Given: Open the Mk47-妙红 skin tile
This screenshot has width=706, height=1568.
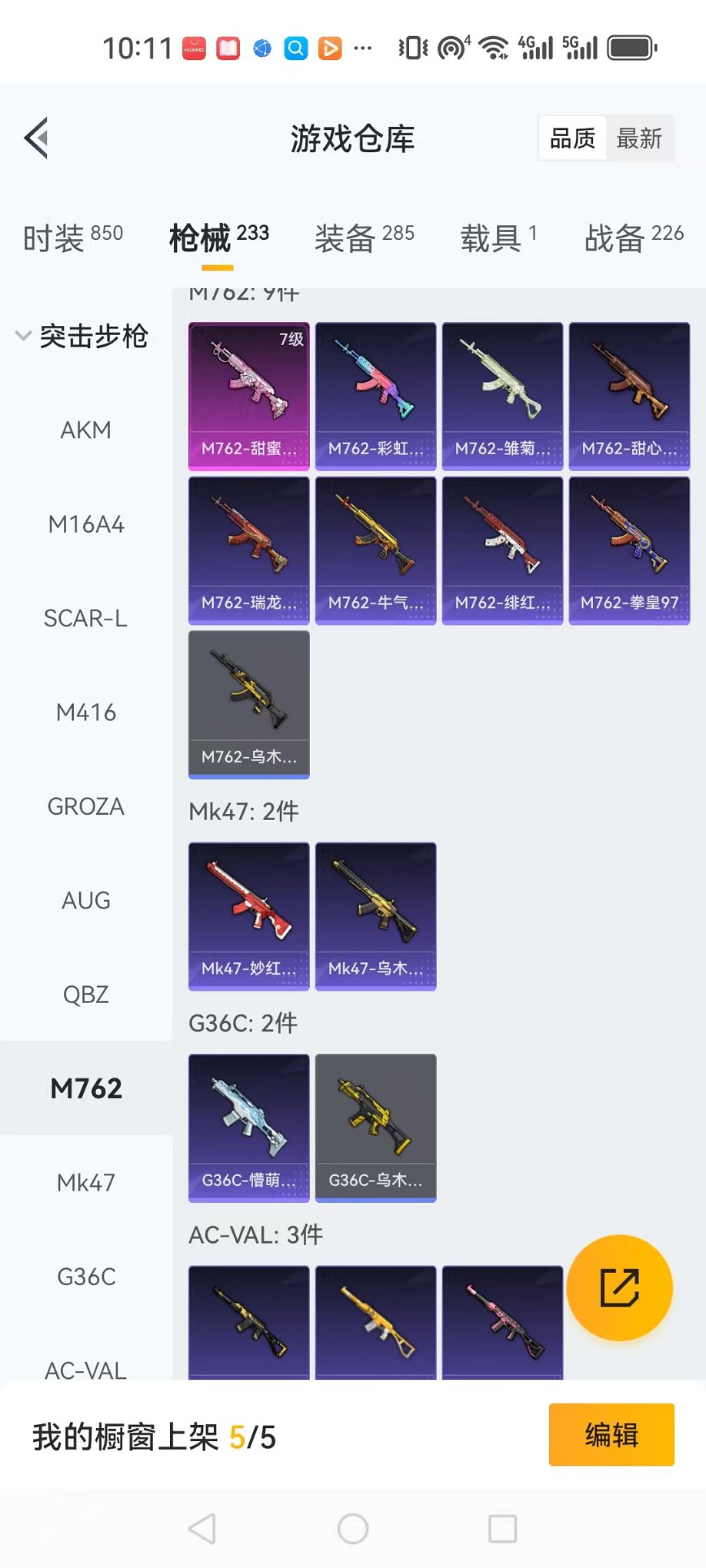Looking at the screenshot, I should coord(248,915).
